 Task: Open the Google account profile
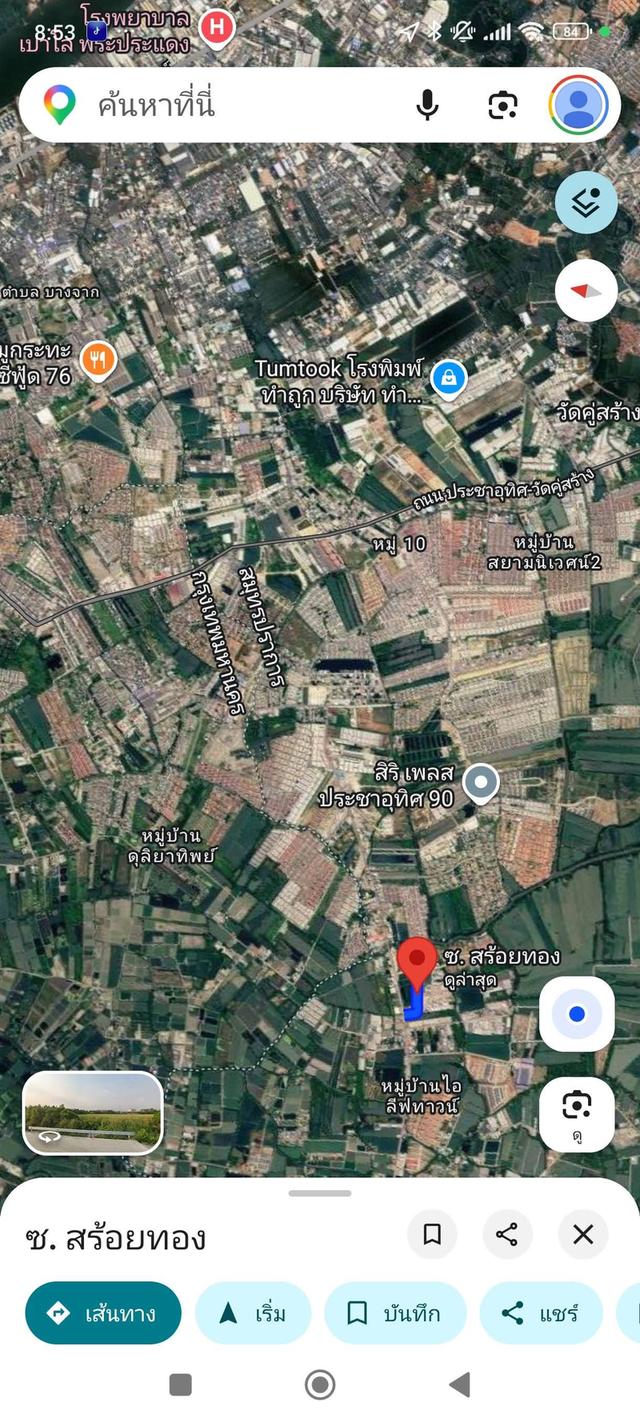point(579,105)
